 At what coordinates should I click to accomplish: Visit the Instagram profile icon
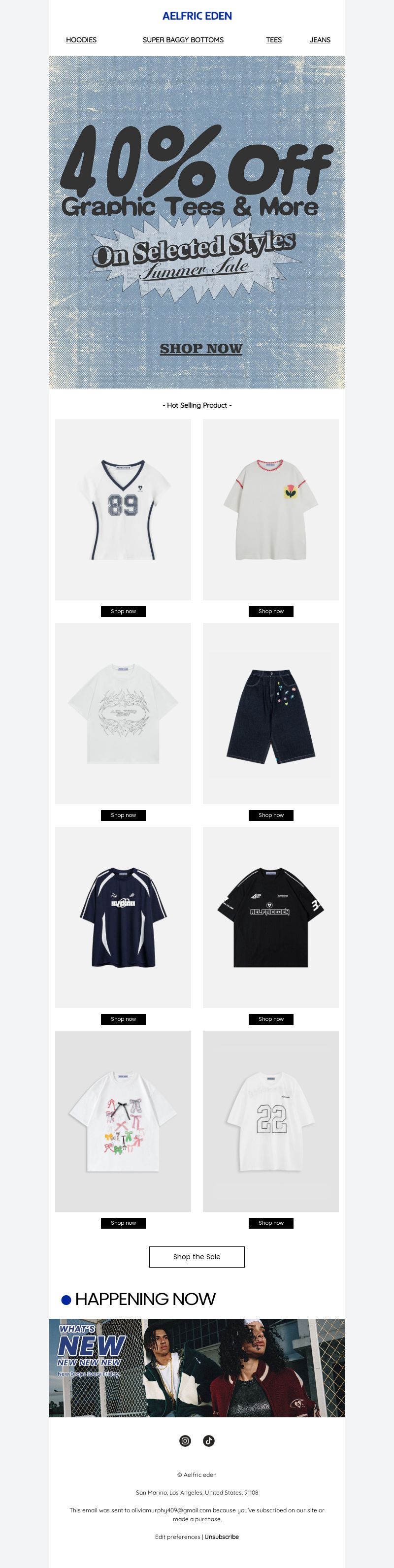point(185,1441)
